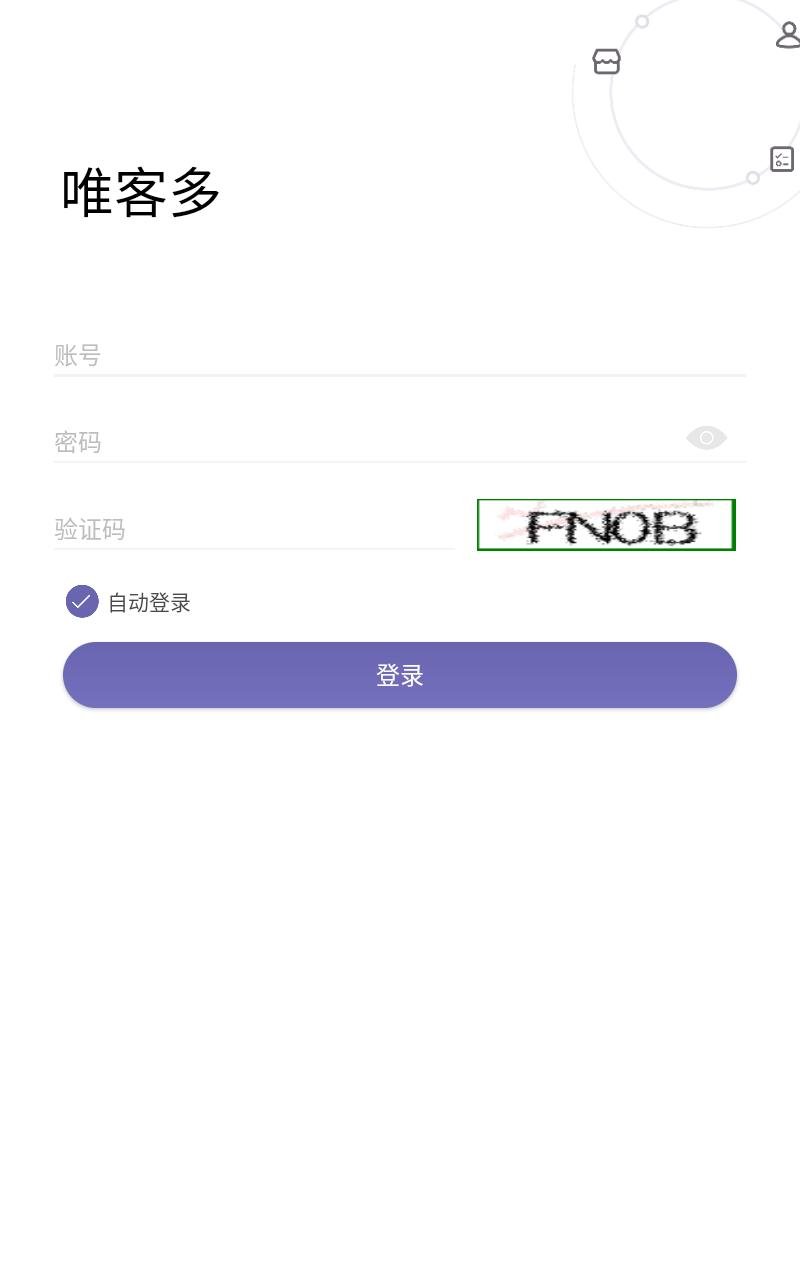Tap the 账号 account field
The image size is (800, 1280).
[x=400, y=355]
